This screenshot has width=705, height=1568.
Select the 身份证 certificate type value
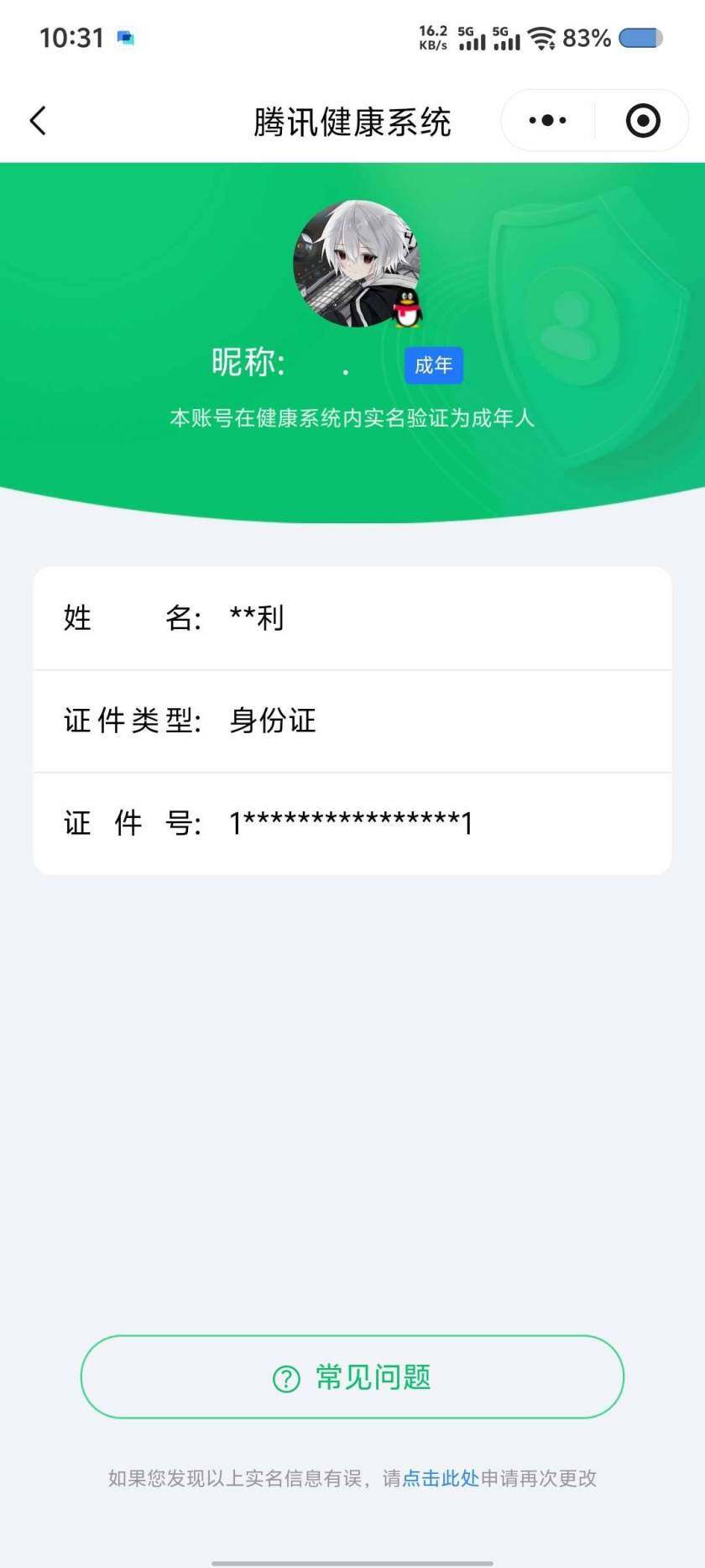273,721
